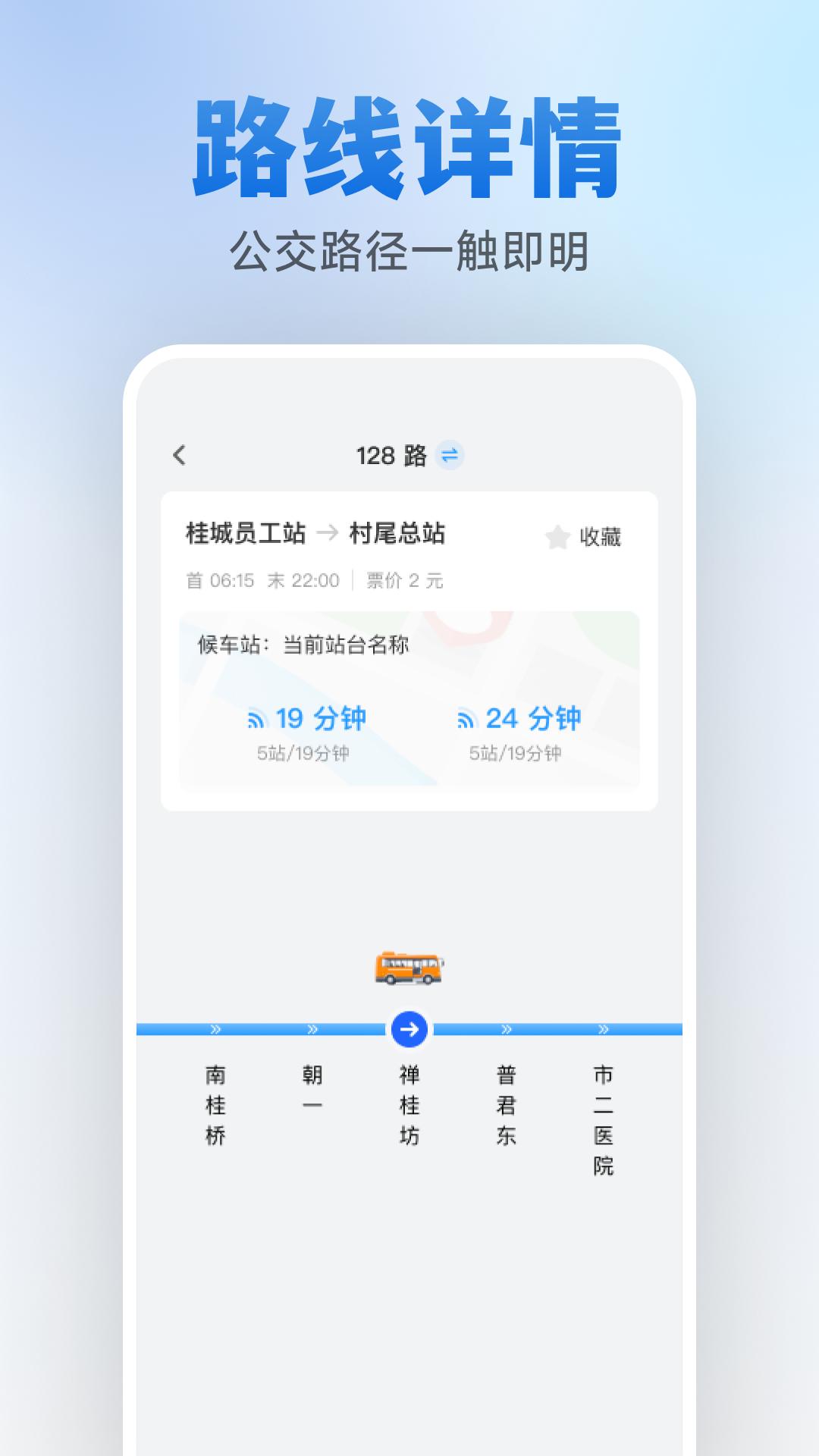Click the chevron marker left of 南桂桥
Screen dimensions: 819x1456
(215, 1028)
